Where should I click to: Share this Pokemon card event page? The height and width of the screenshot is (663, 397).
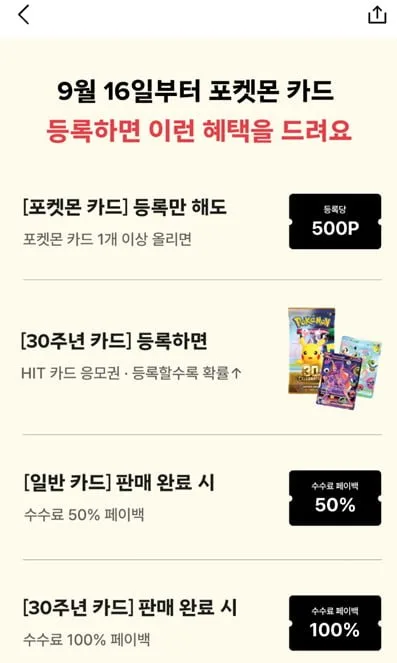tap(377, 15)
